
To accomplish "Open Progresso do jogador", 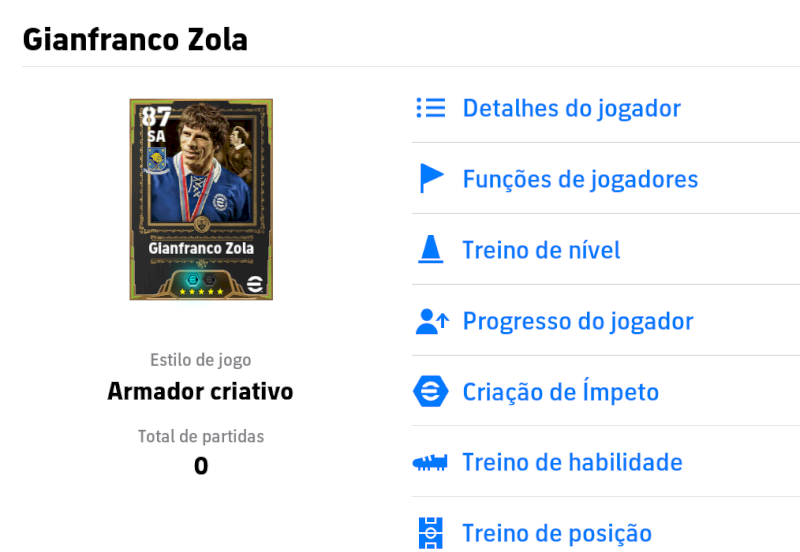I will pos(577,321).
